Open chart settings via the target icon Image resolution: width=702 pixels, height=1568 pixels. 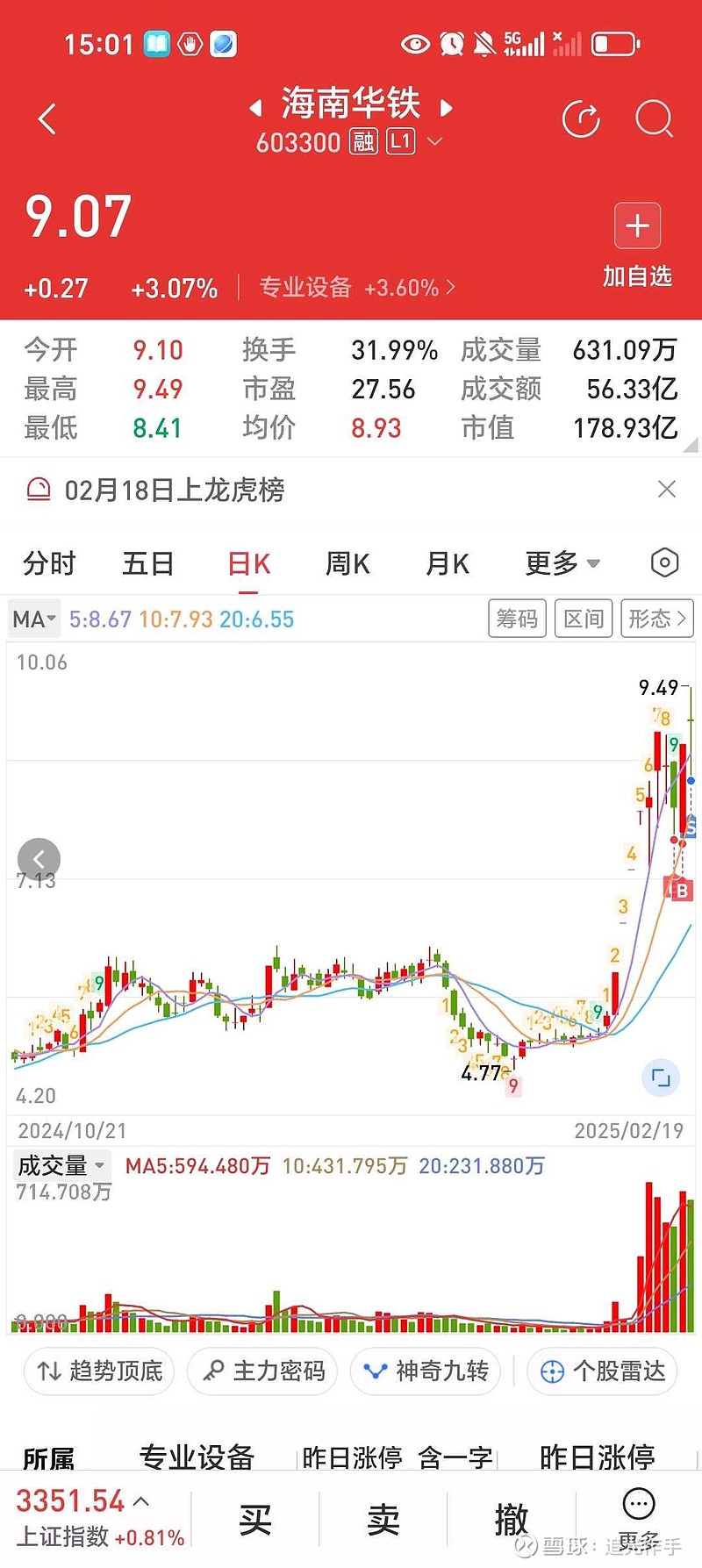coord(664,563)
